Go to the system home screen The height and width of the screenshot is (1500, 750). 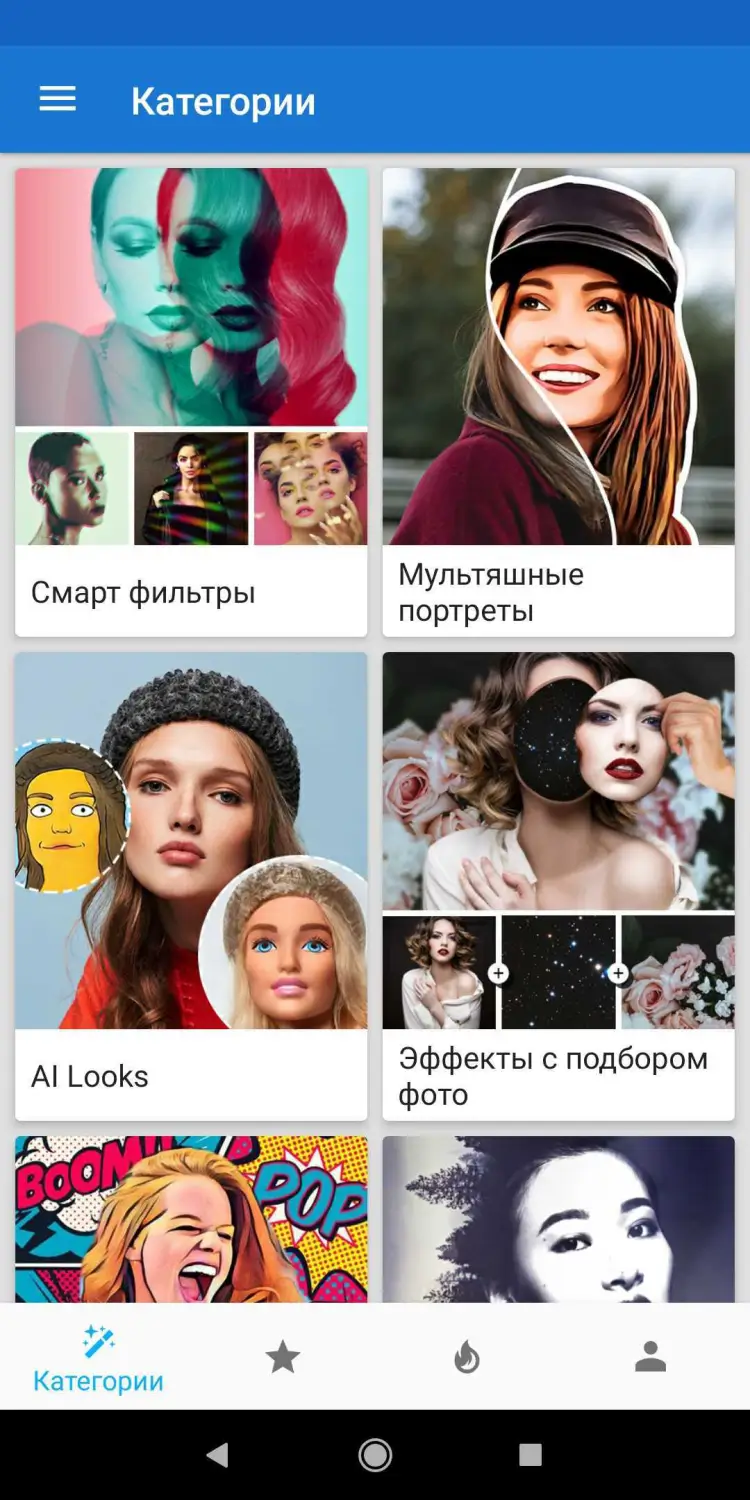[x=375, y=1455]
